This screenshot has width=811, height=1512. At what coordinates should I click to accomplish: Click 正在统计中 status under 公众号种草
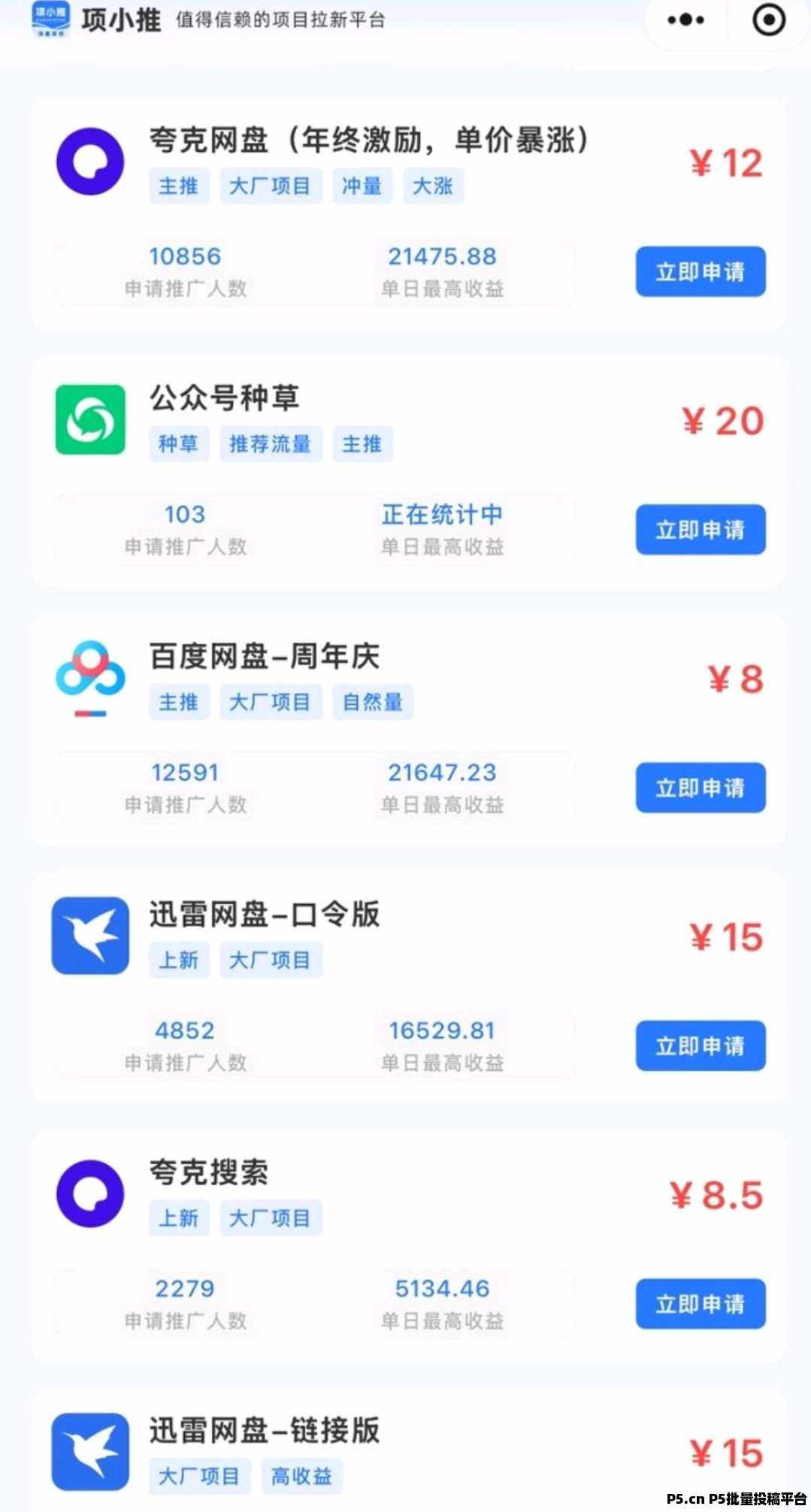pos(443,514)
